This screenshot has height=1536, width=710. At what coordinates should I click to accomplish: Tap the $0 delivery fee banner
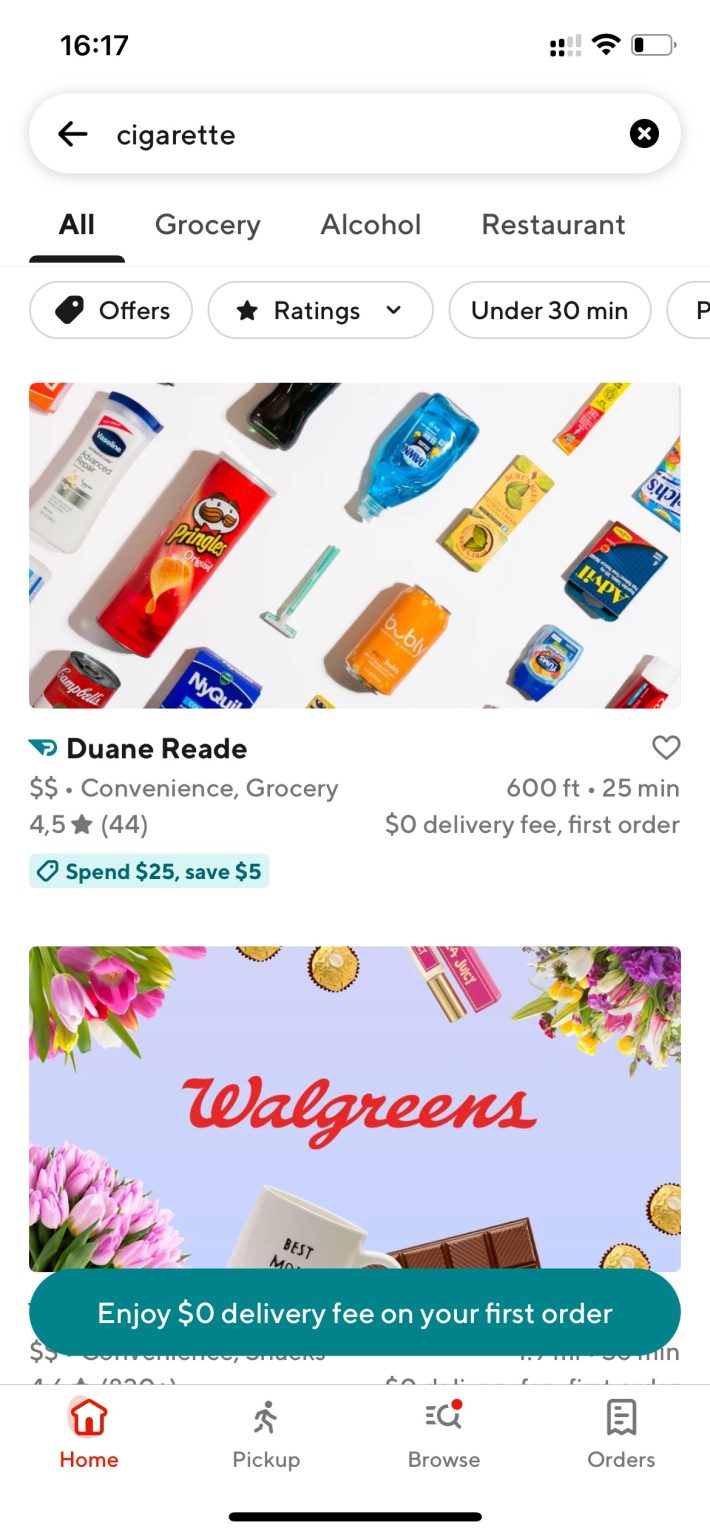(354, 1313)
